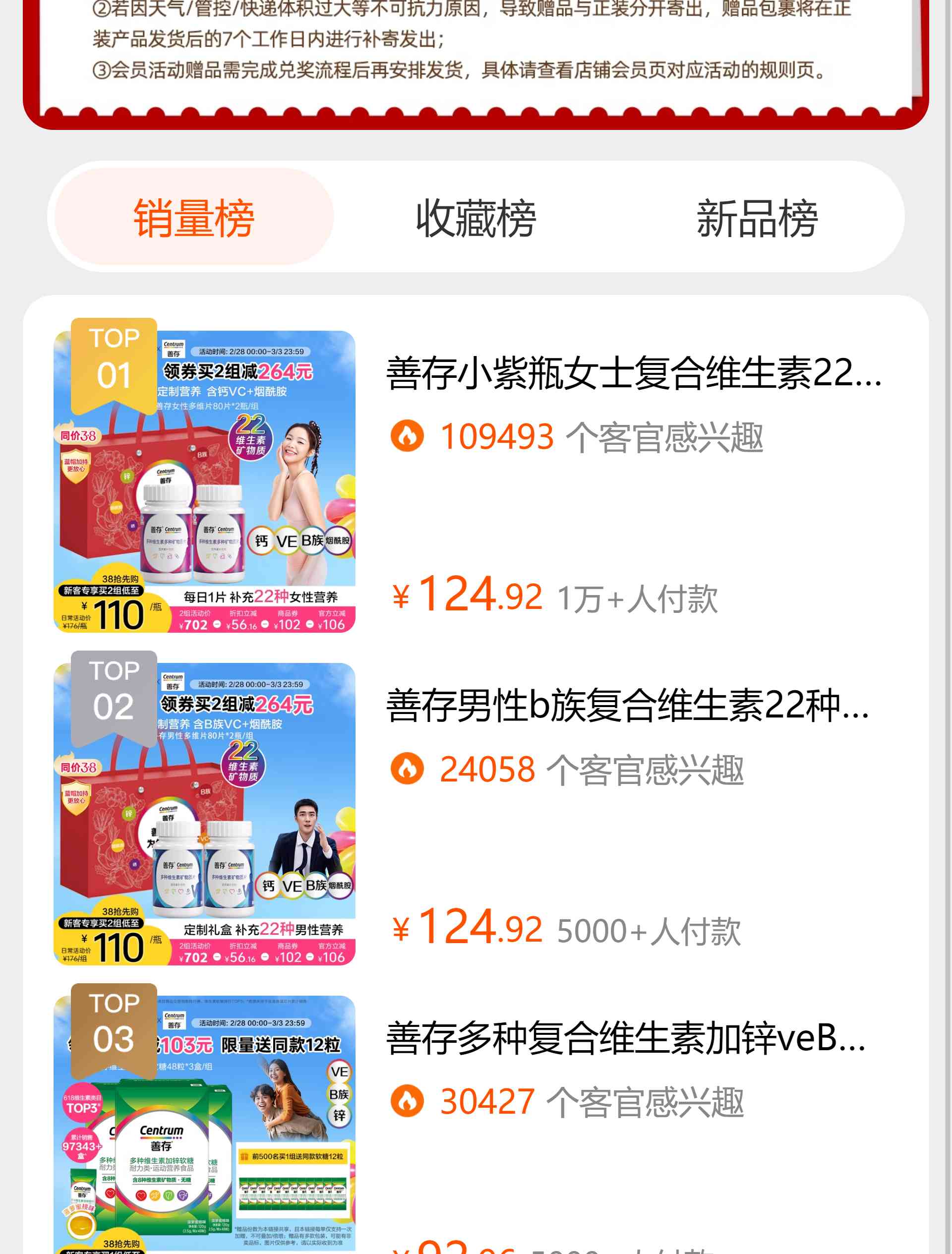Open TOP 03 善存多种复合维生素加锌 product
Viewport: 952px width, 1254px height.
pos(625,1037)
